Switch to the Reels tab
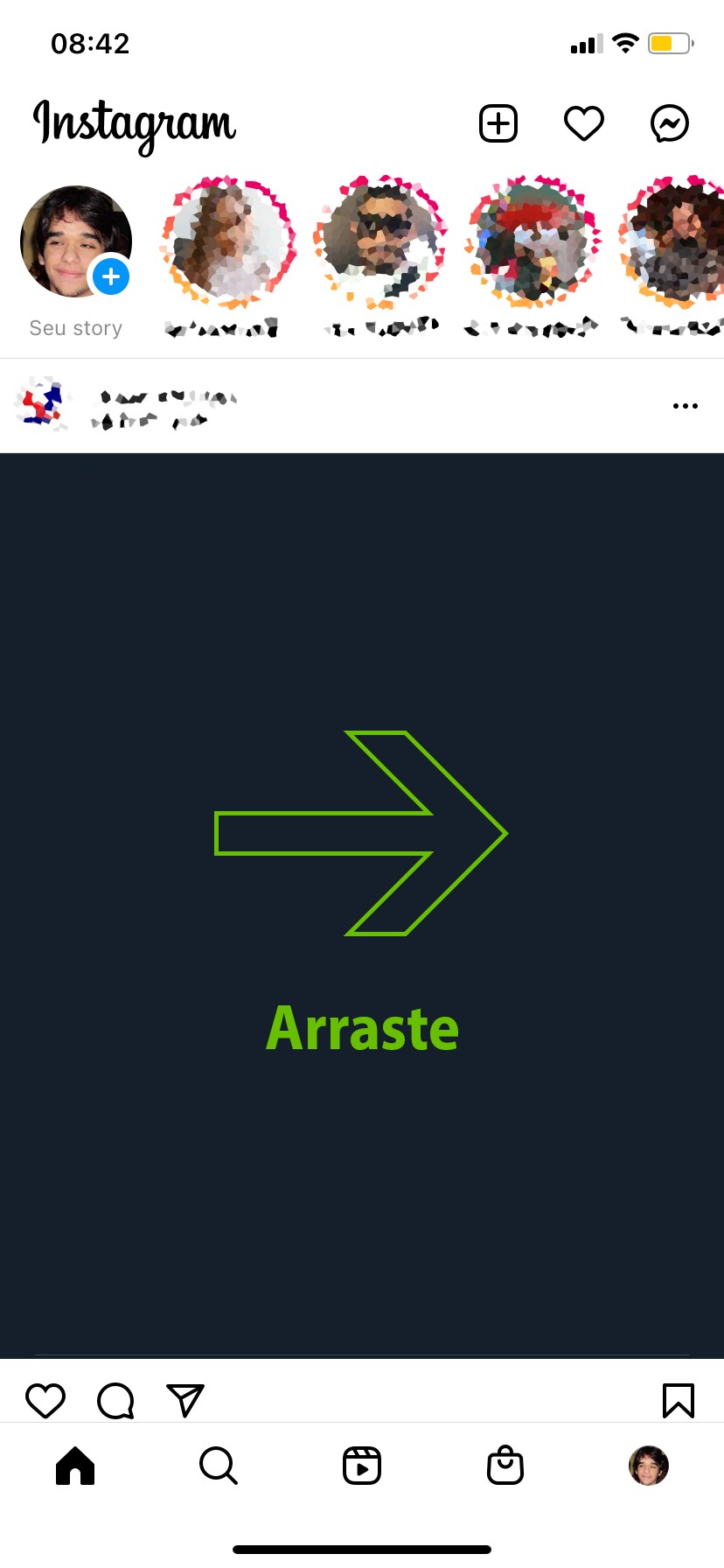The width and height of the screenshot is (724, 1568). (x=362, y=1466)
